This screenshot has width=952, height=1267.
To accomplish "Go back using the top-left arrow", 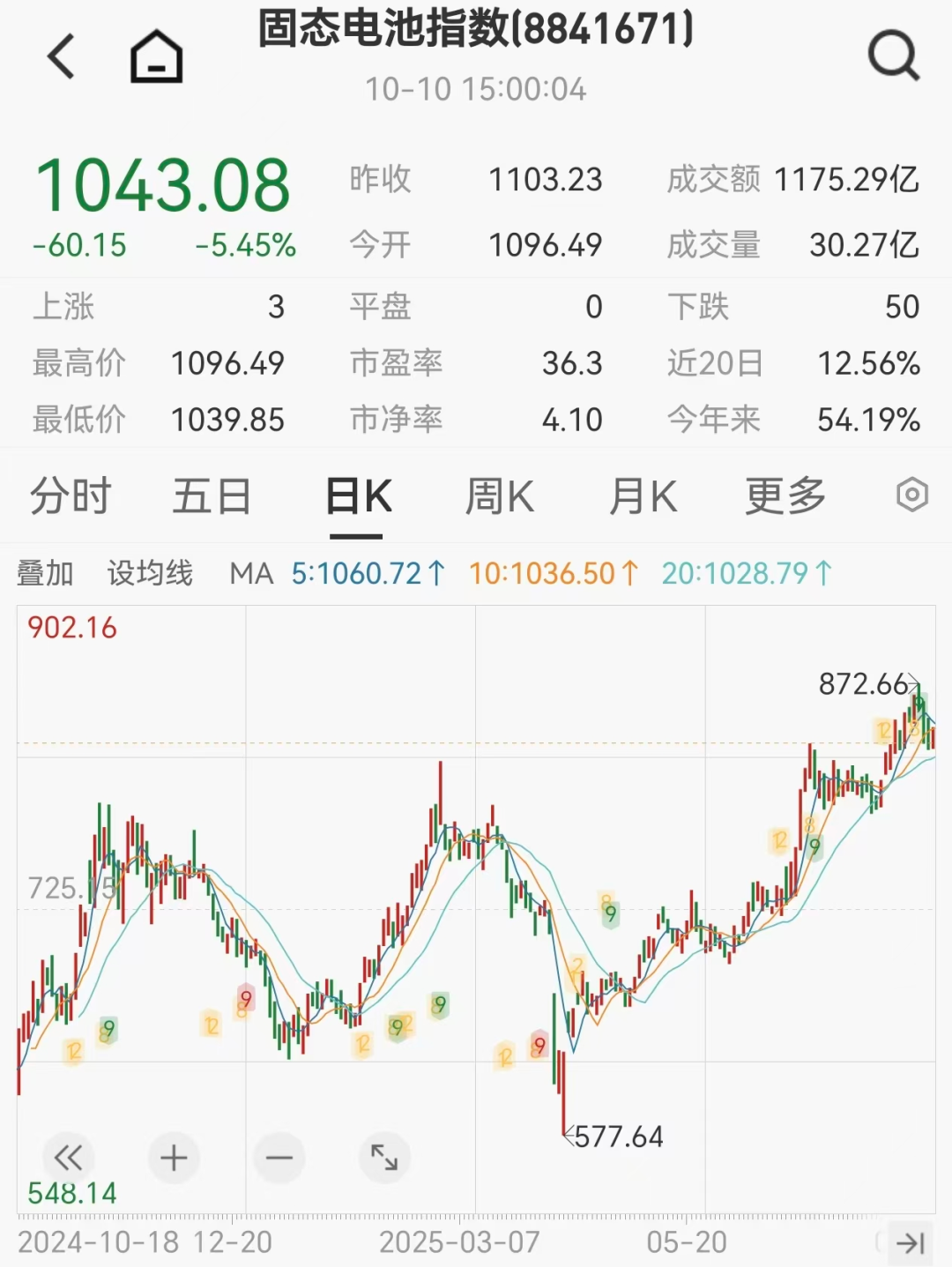I will [61, 57].
